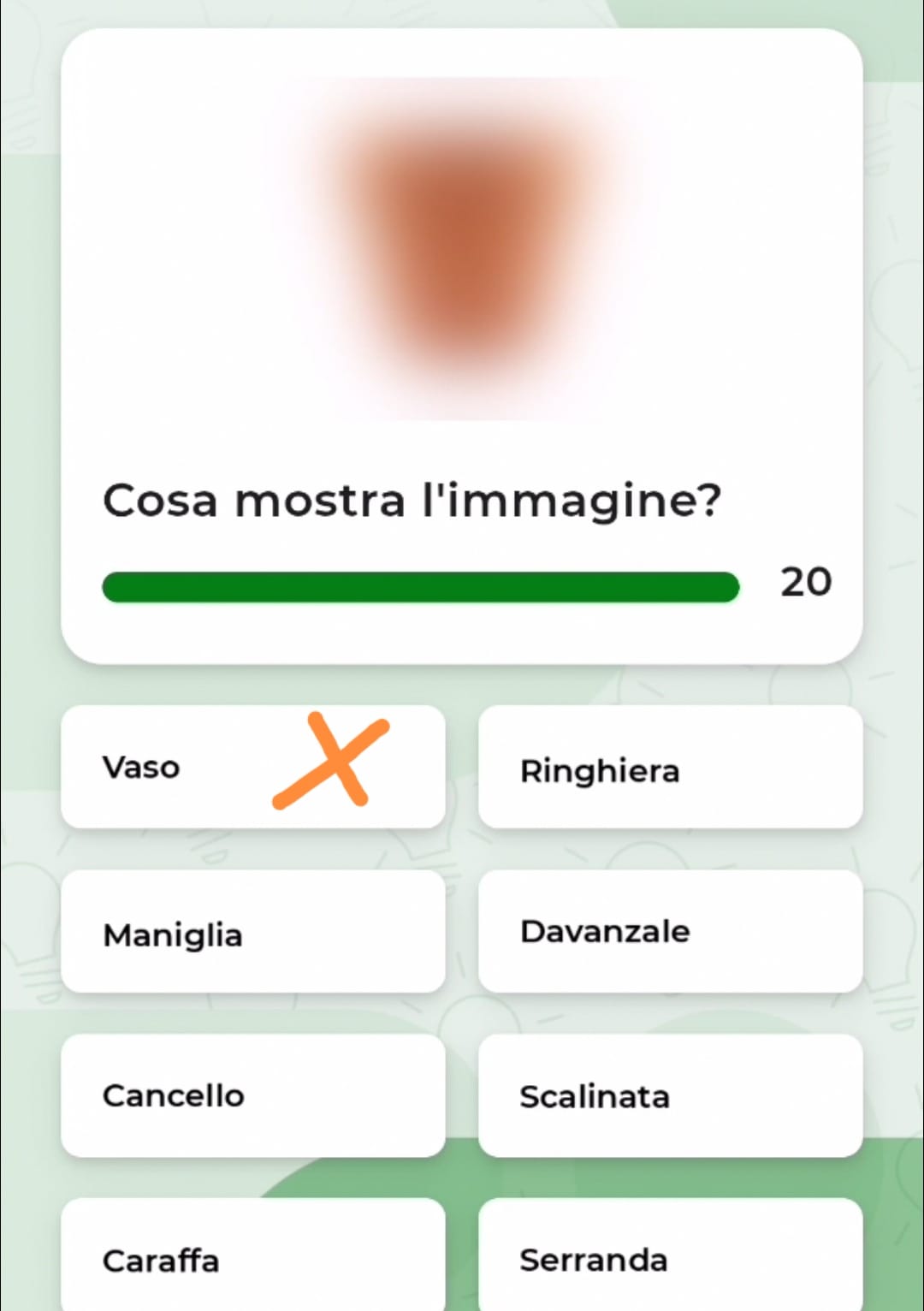924x1311 pixels.
Task: Answer with Cancello
Action: pyautogui.click(x=252, y=1096)
